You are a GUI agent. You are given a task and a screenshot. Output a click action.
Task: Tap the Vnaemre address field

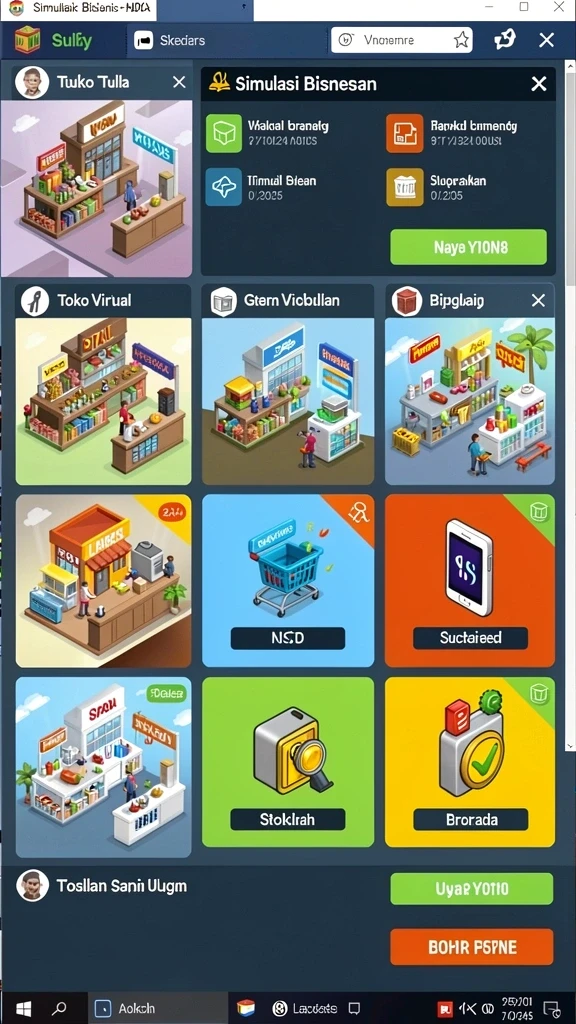pyautogui.click(x=401, y=40)
